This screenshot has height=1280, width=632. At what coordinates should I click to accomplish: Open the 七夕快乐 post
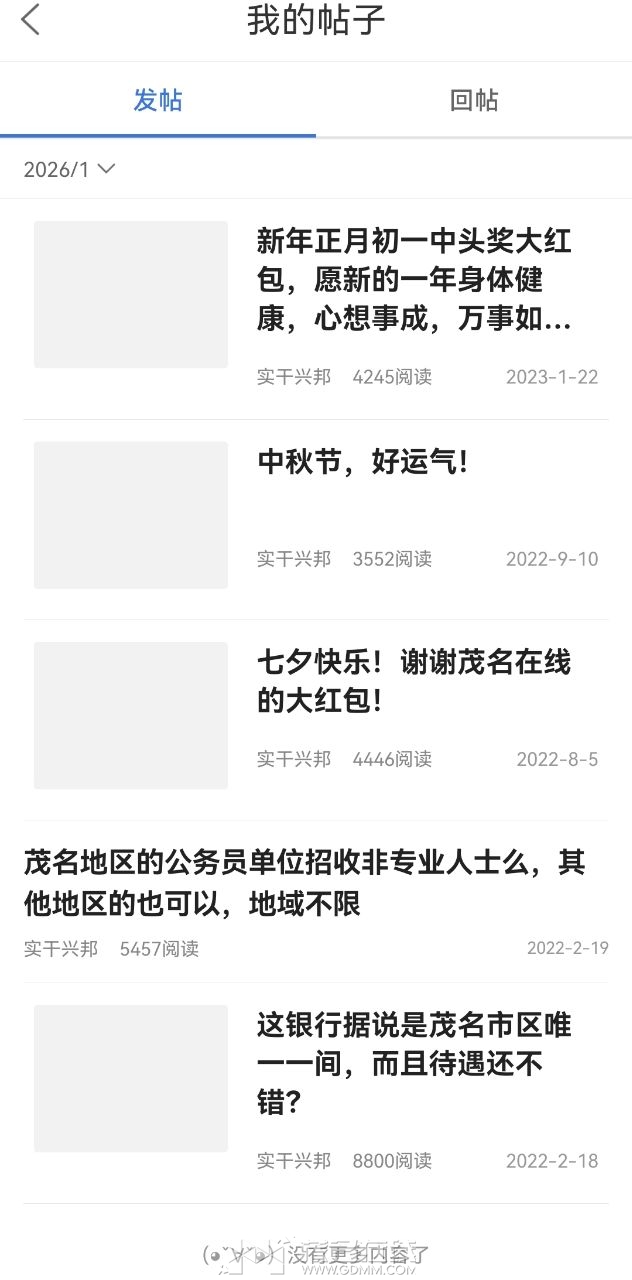click(x=414, y=681)
